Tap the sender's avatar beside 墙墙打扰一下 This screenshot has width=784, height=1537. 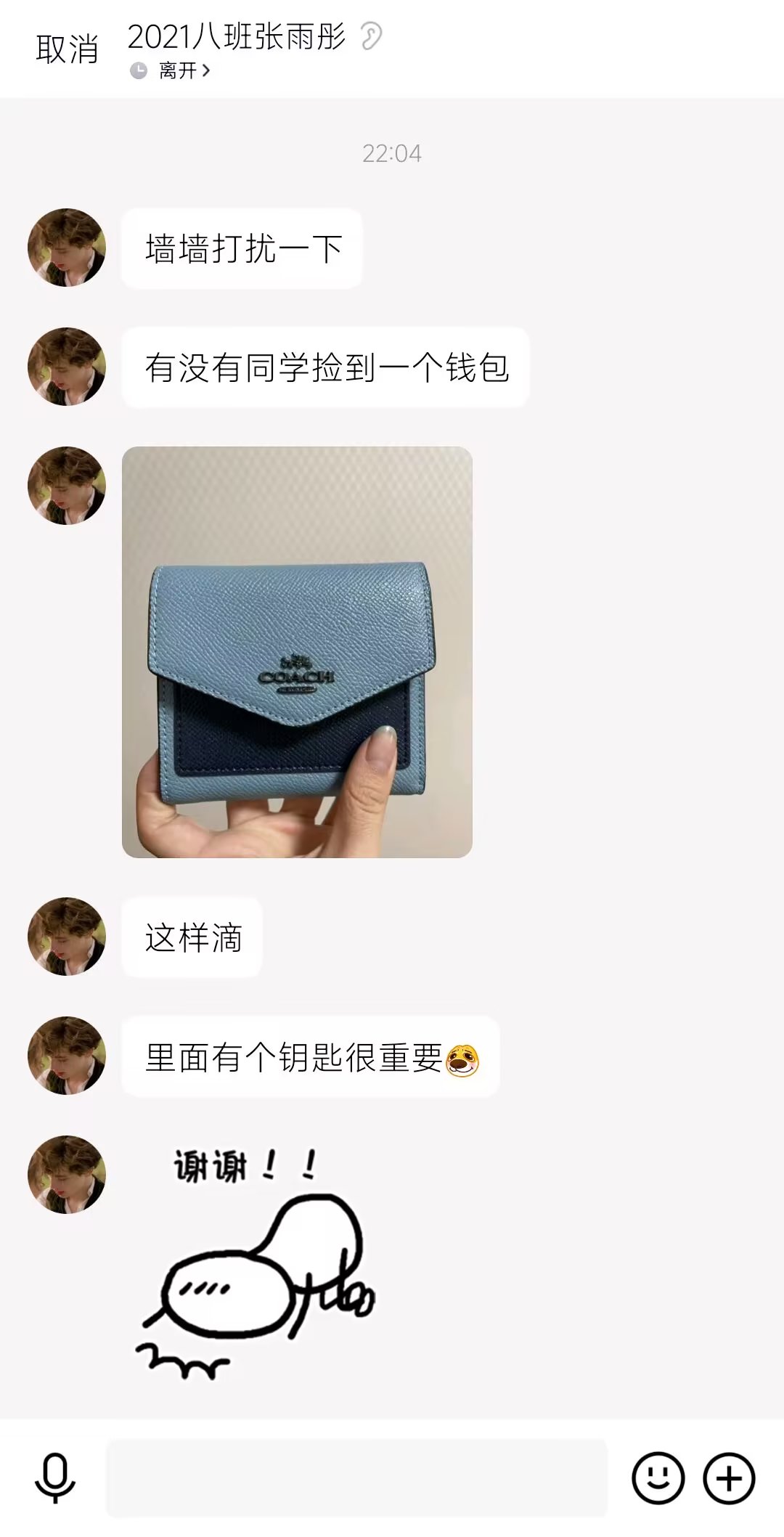tap(67, 248)
